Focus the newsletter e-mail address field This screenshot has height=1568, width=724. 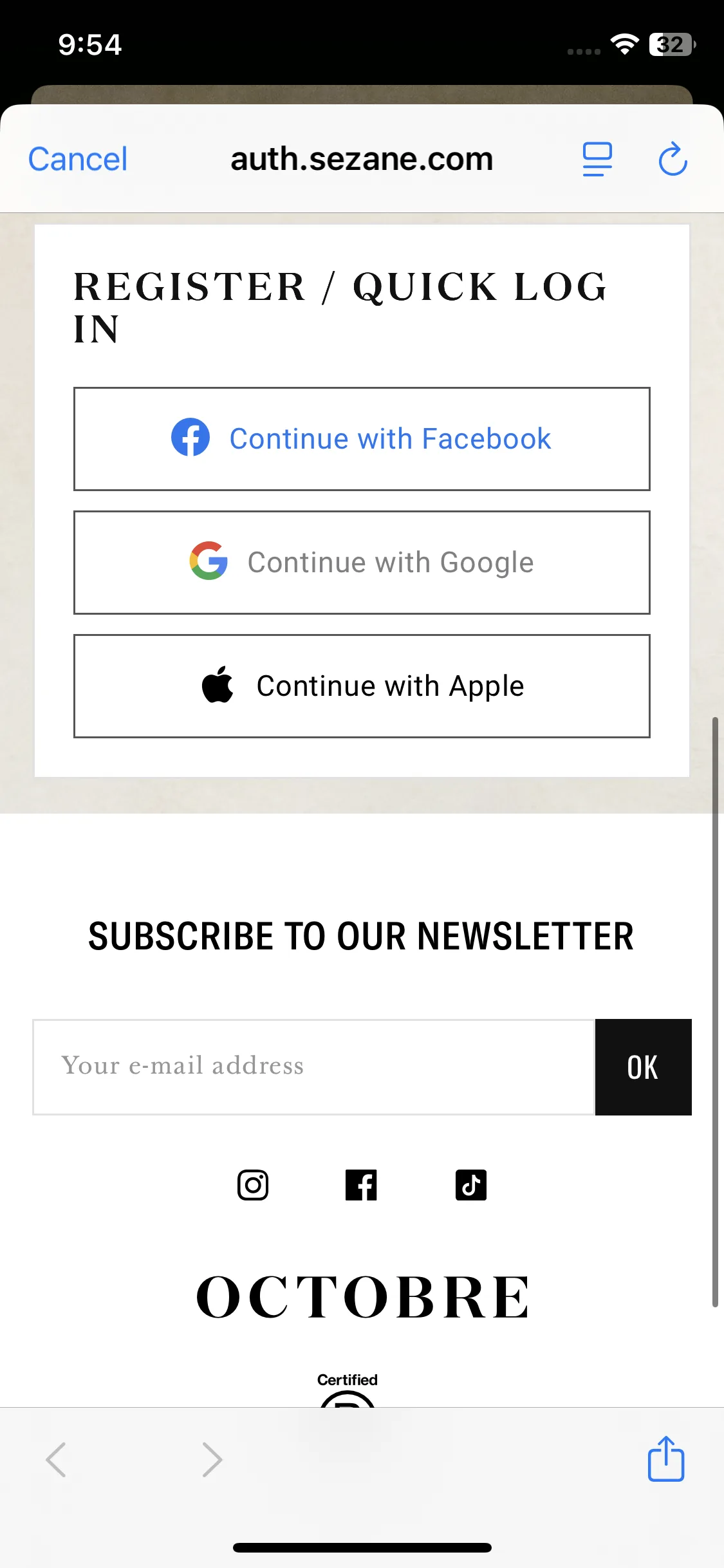[313, 1067]
